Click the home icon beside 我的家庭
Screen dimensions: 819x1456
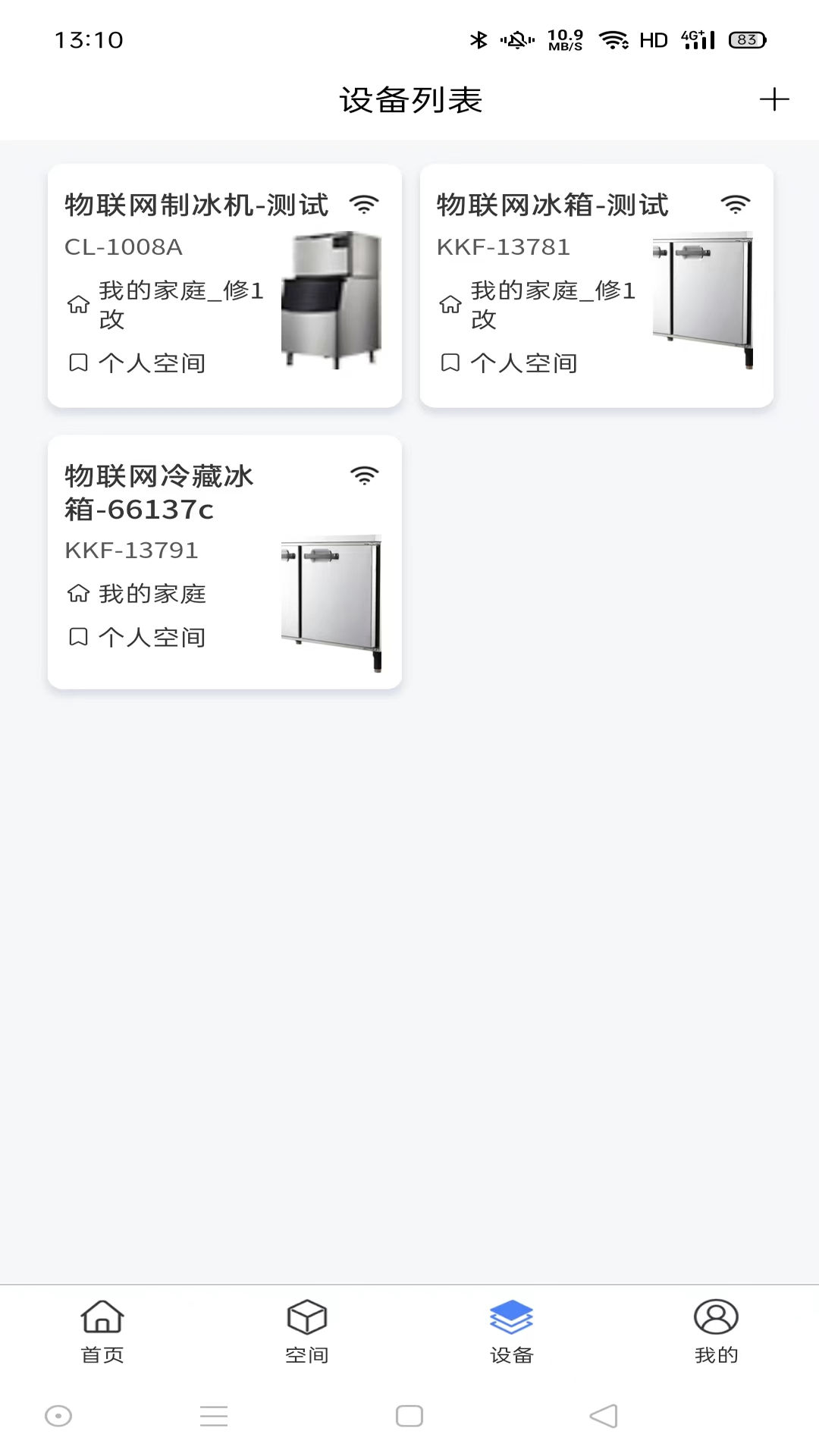tap(77, 594)
